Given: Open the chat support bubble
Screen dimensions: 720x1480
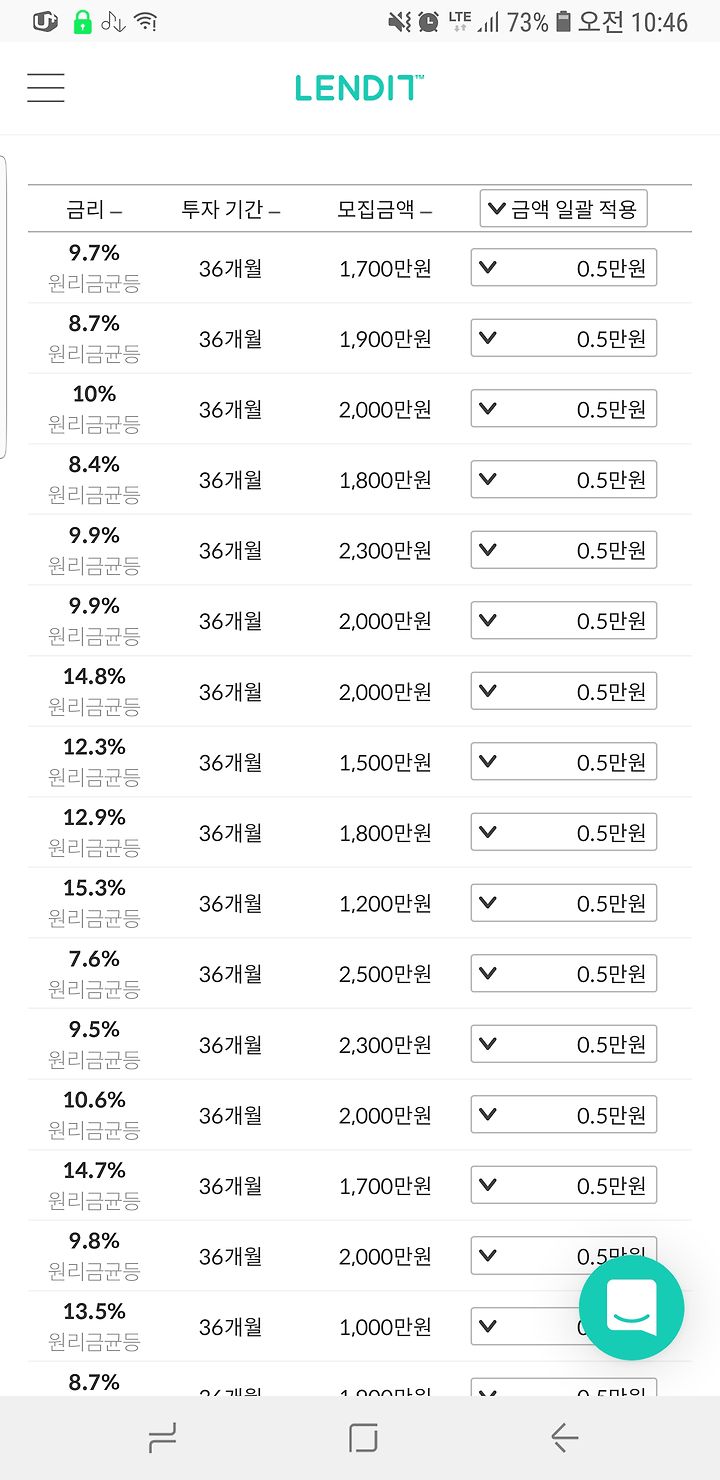Looking at the screenshot, I should click(631, 1308).
